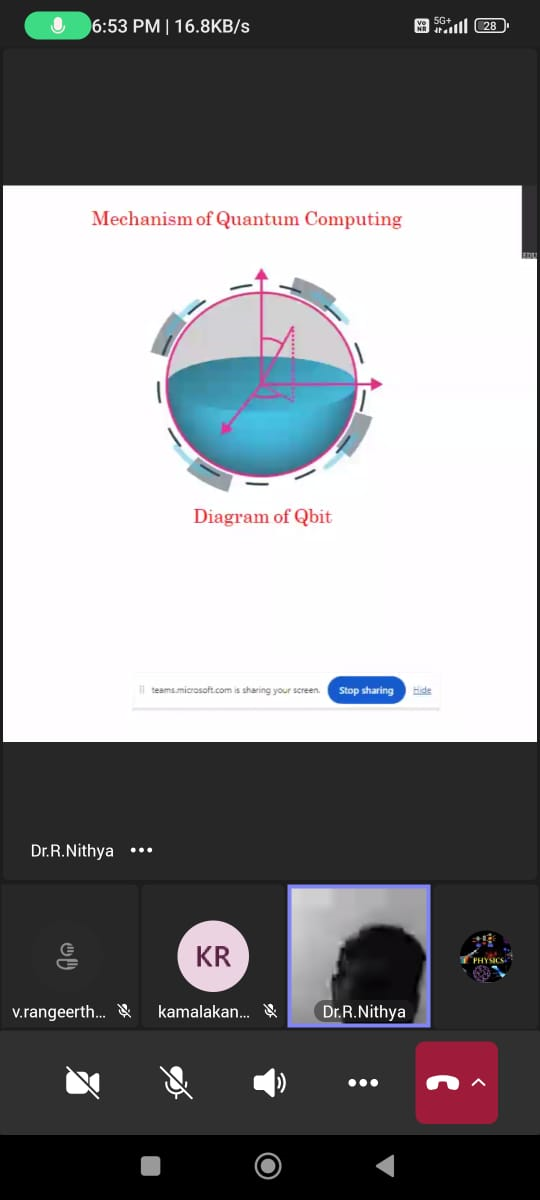
Task: Open the Dr.R.Nithya video tile
Action: (360, 956)
